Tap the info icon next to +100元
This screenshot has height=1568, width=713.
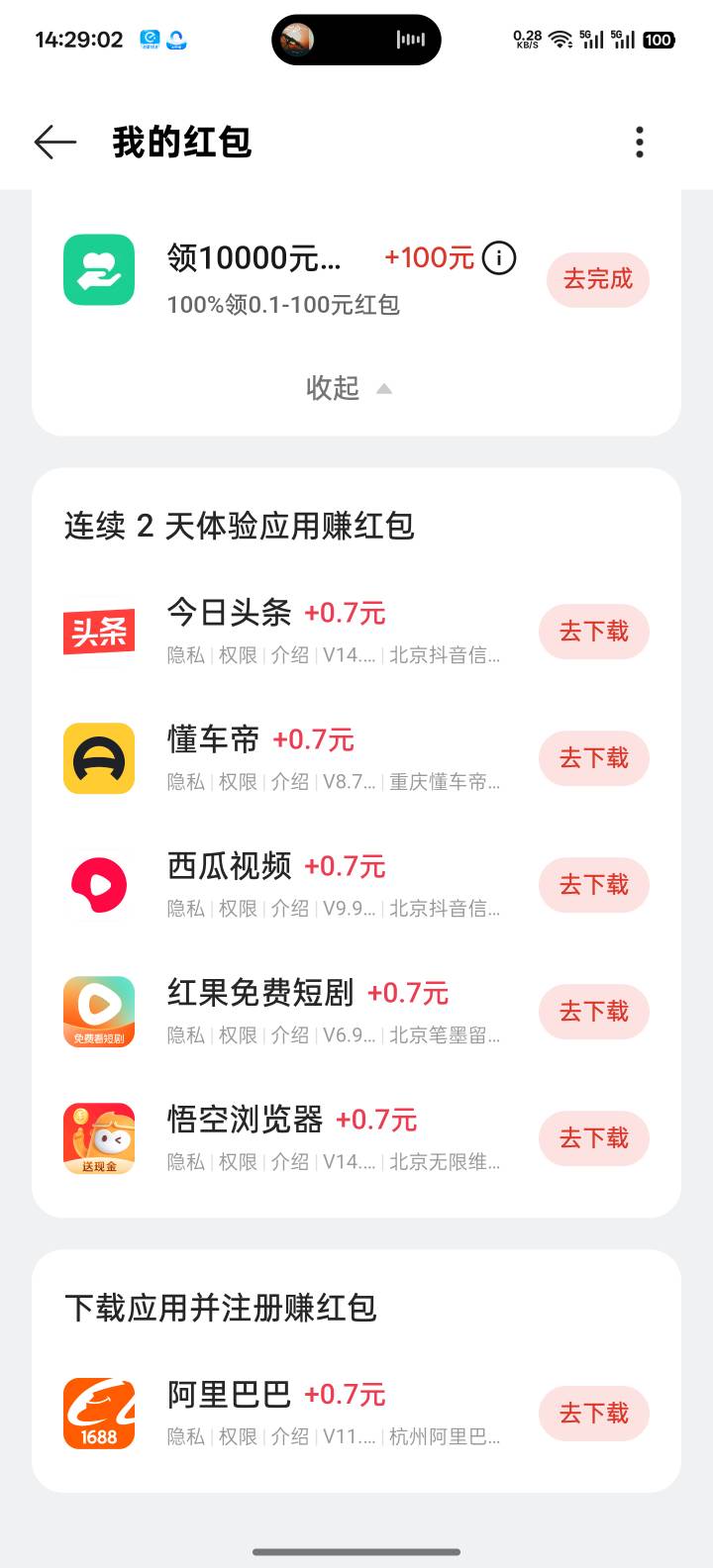tap(499, 259)
